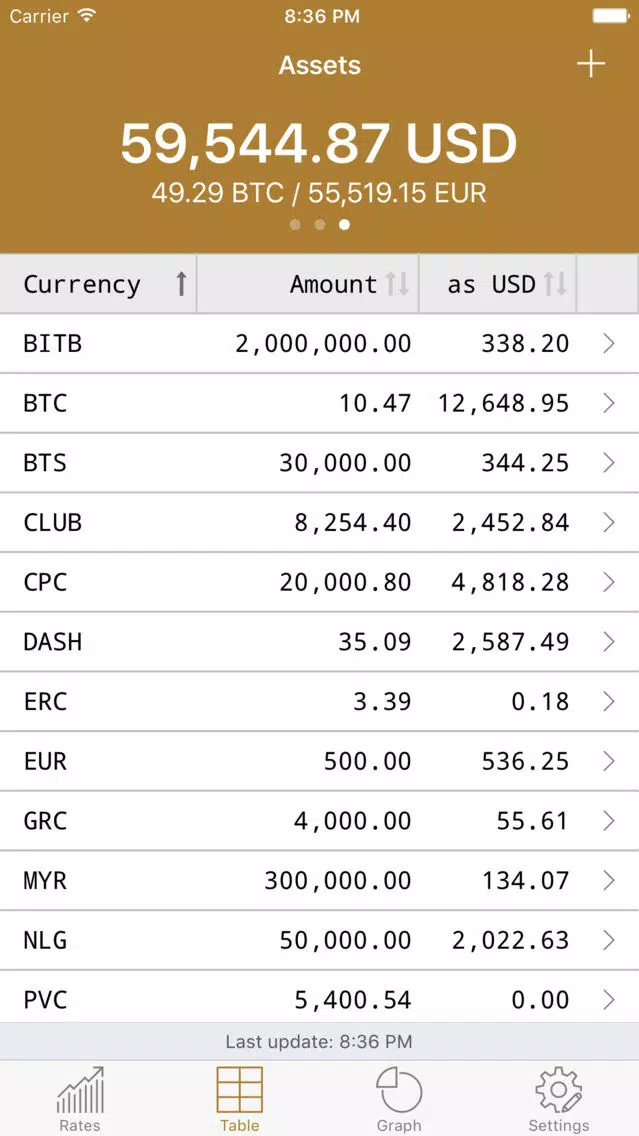Image resolution: width=639 pixels, height=1136 pixels.
Task: Open the BITB asset row
Action: pyautogui.click(x=320, y=343)
